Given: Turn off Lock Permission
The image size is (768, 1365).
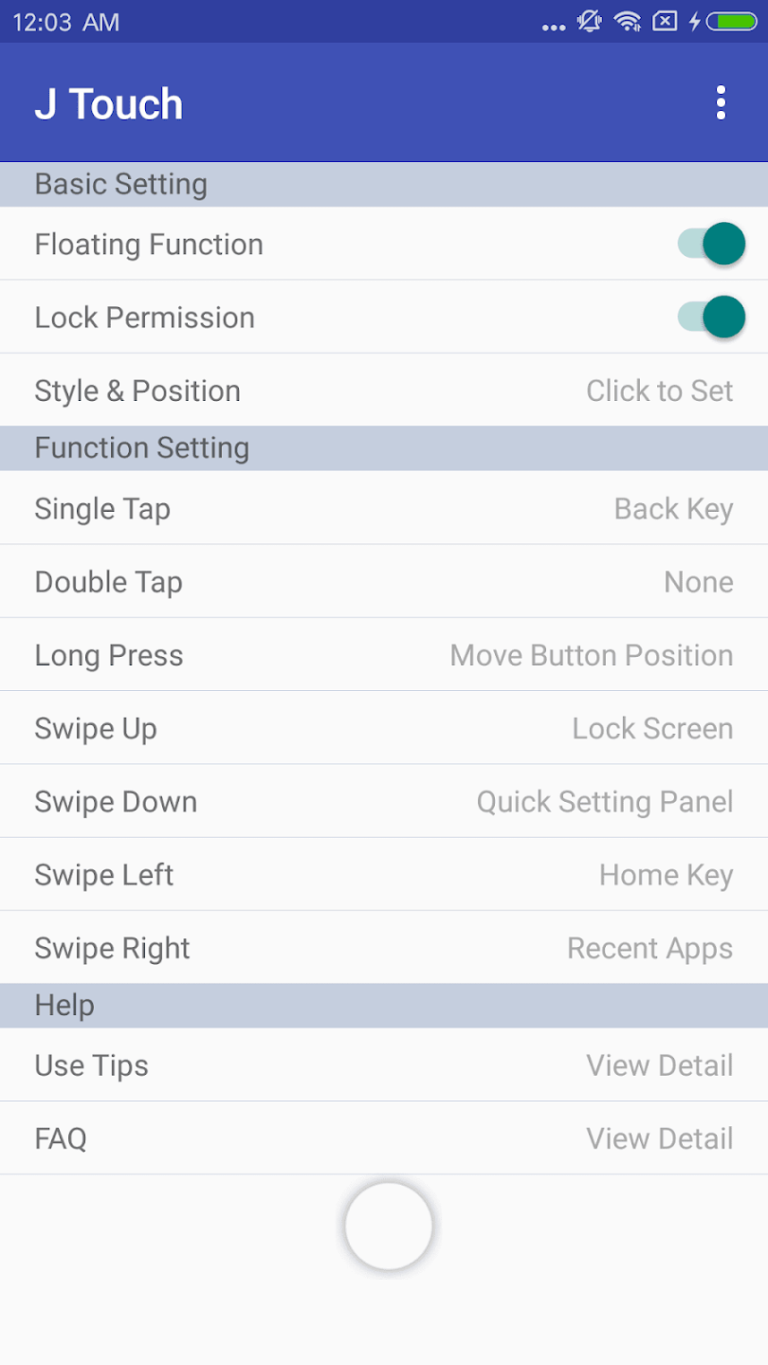Looking at the screenshot, I should tap(712, 318).
